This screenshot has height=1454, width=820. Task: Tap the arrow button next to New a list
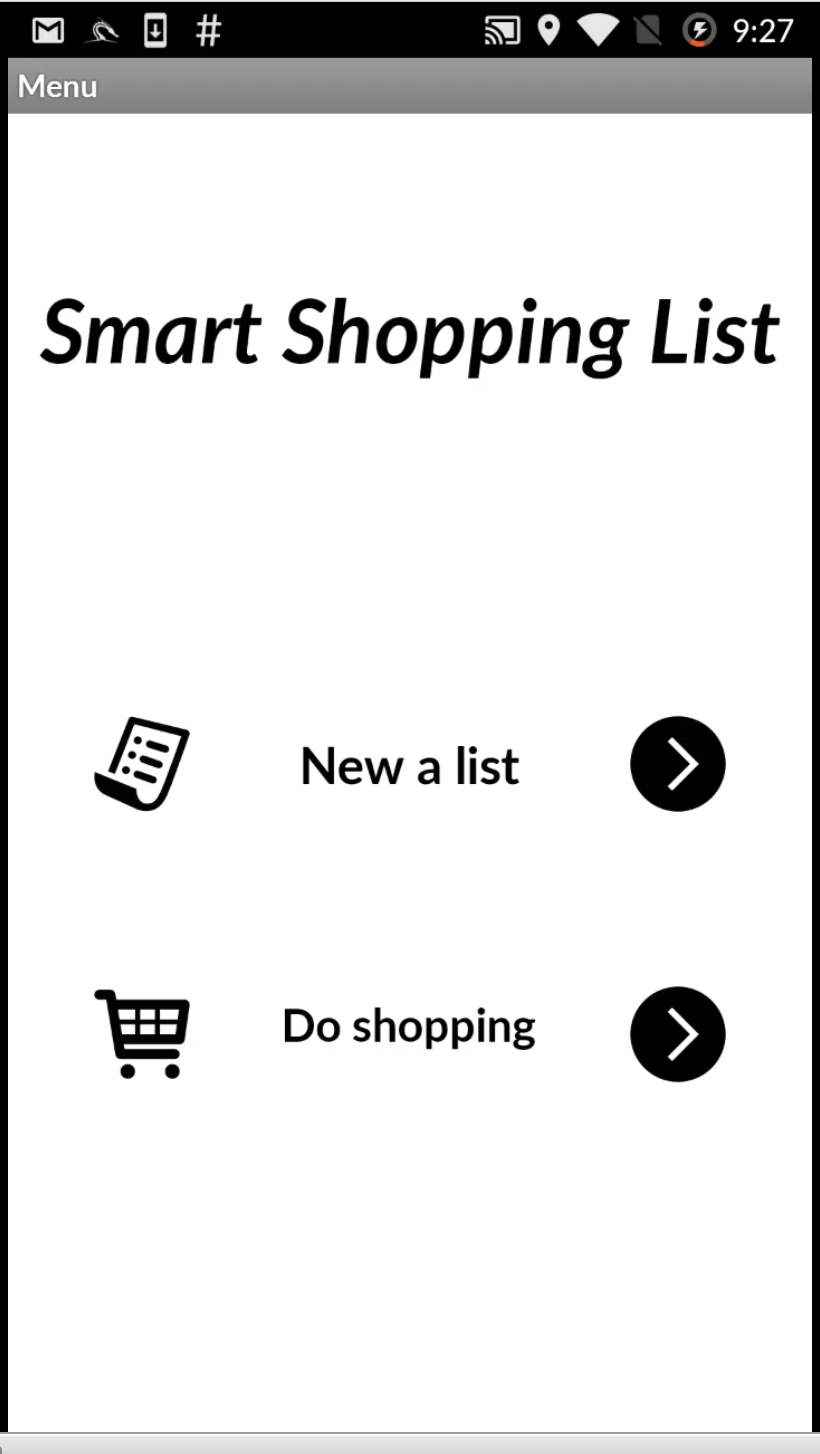coord(678,764)
